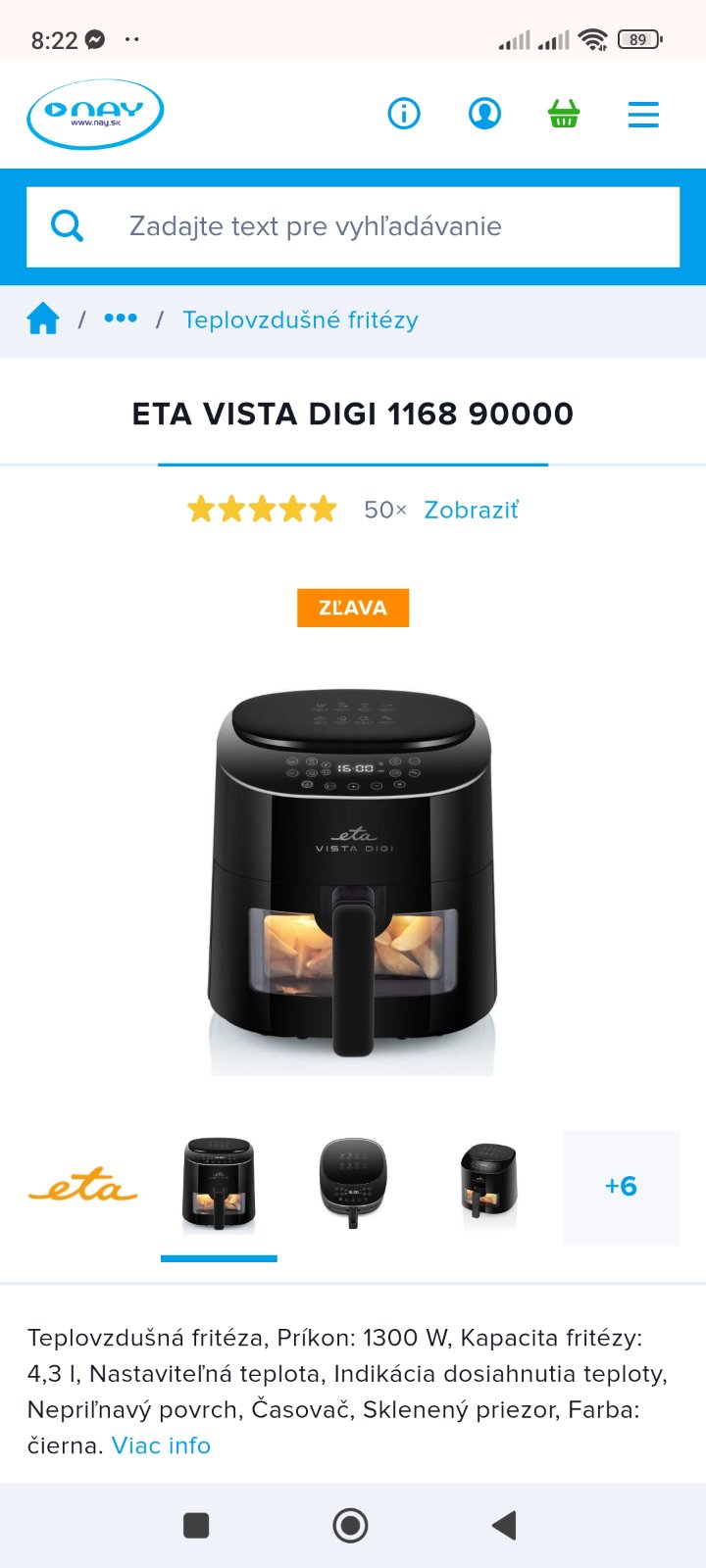Open the shopping basket
This screenshot has height=1568, width=706.
click(x=564, y=114)
